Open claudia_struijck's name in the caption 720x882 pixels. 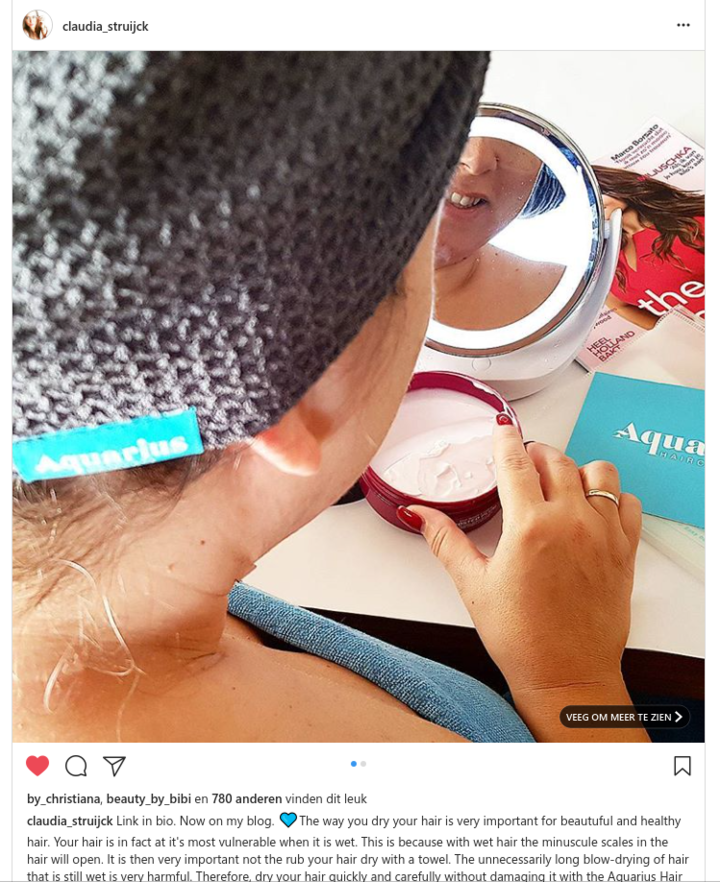pyautogui.click(x=69, y=820)
